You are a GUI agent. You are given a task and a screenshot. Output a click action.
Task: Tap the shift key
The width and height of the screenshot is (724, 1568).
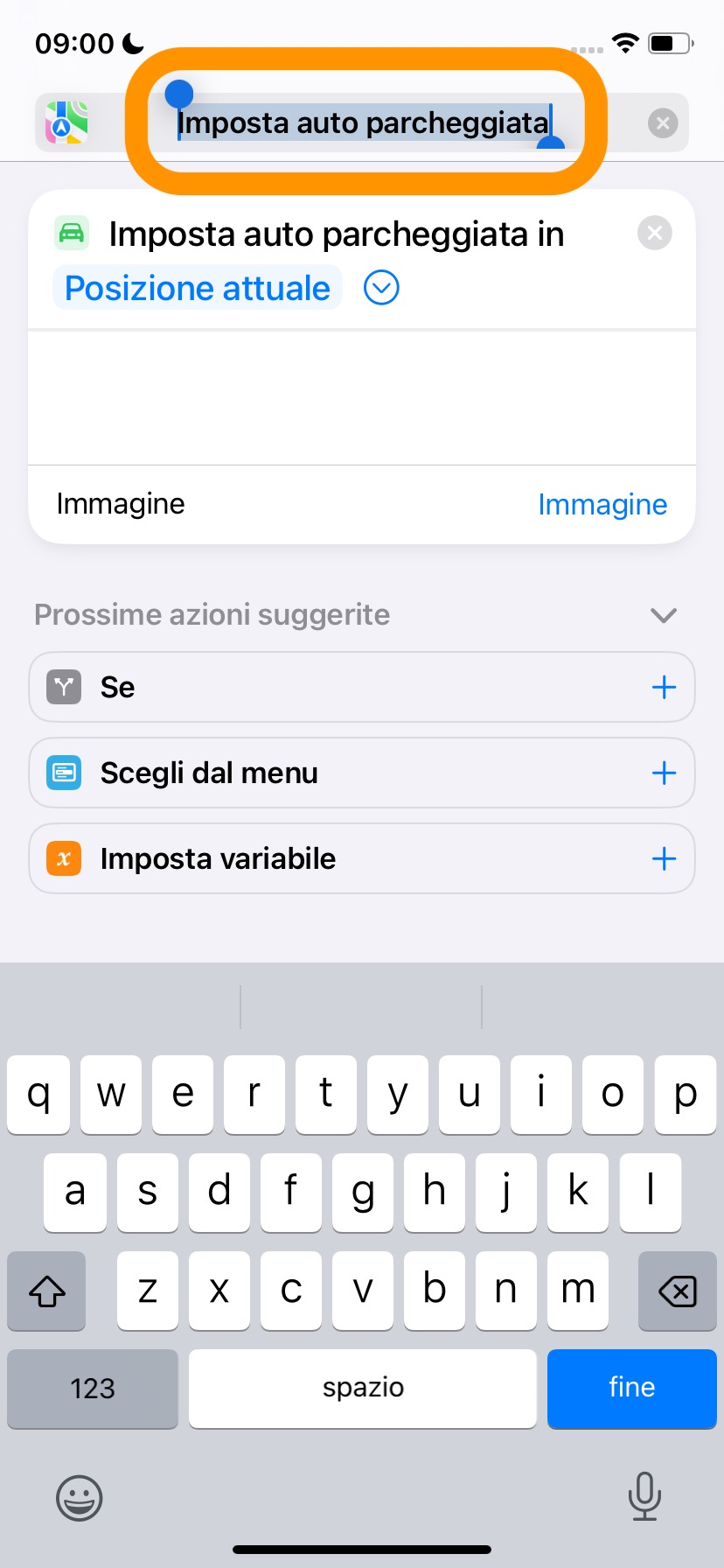[47, 1291]
